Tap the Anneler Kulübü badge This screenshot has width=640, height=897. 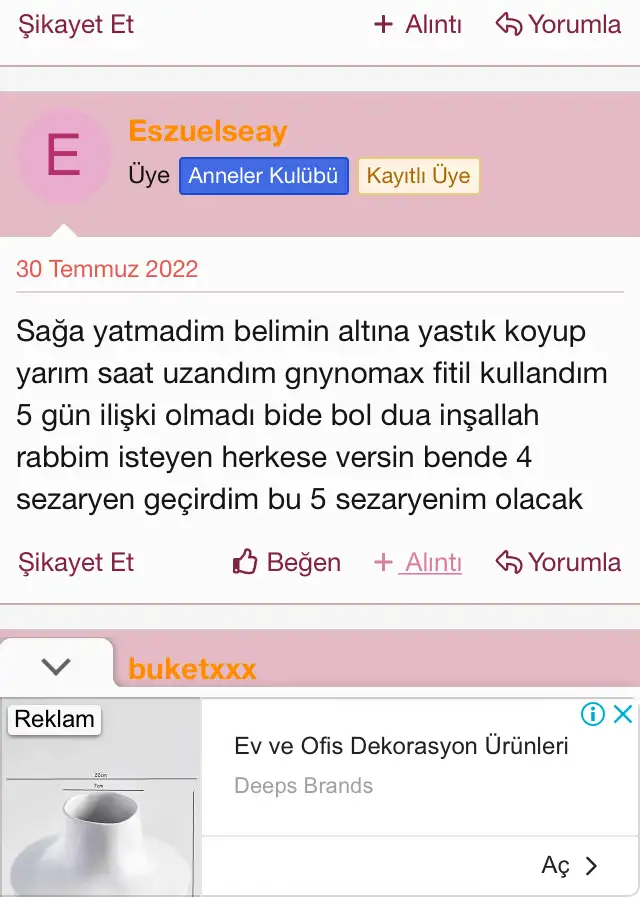tap(264, 176)
